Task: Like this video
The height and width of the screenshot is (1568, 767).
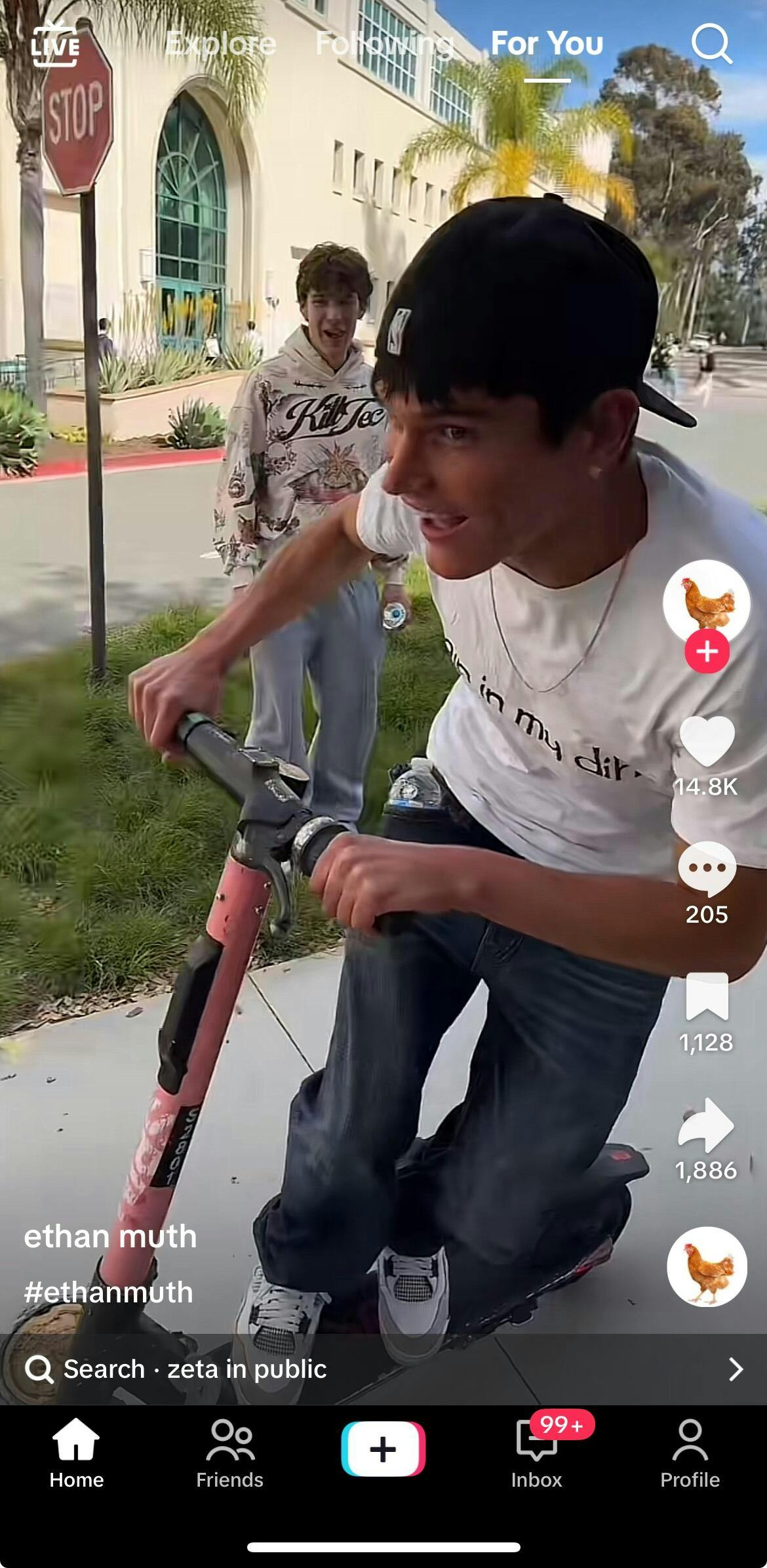Action: pyautogui.click(x=707, y=742)
